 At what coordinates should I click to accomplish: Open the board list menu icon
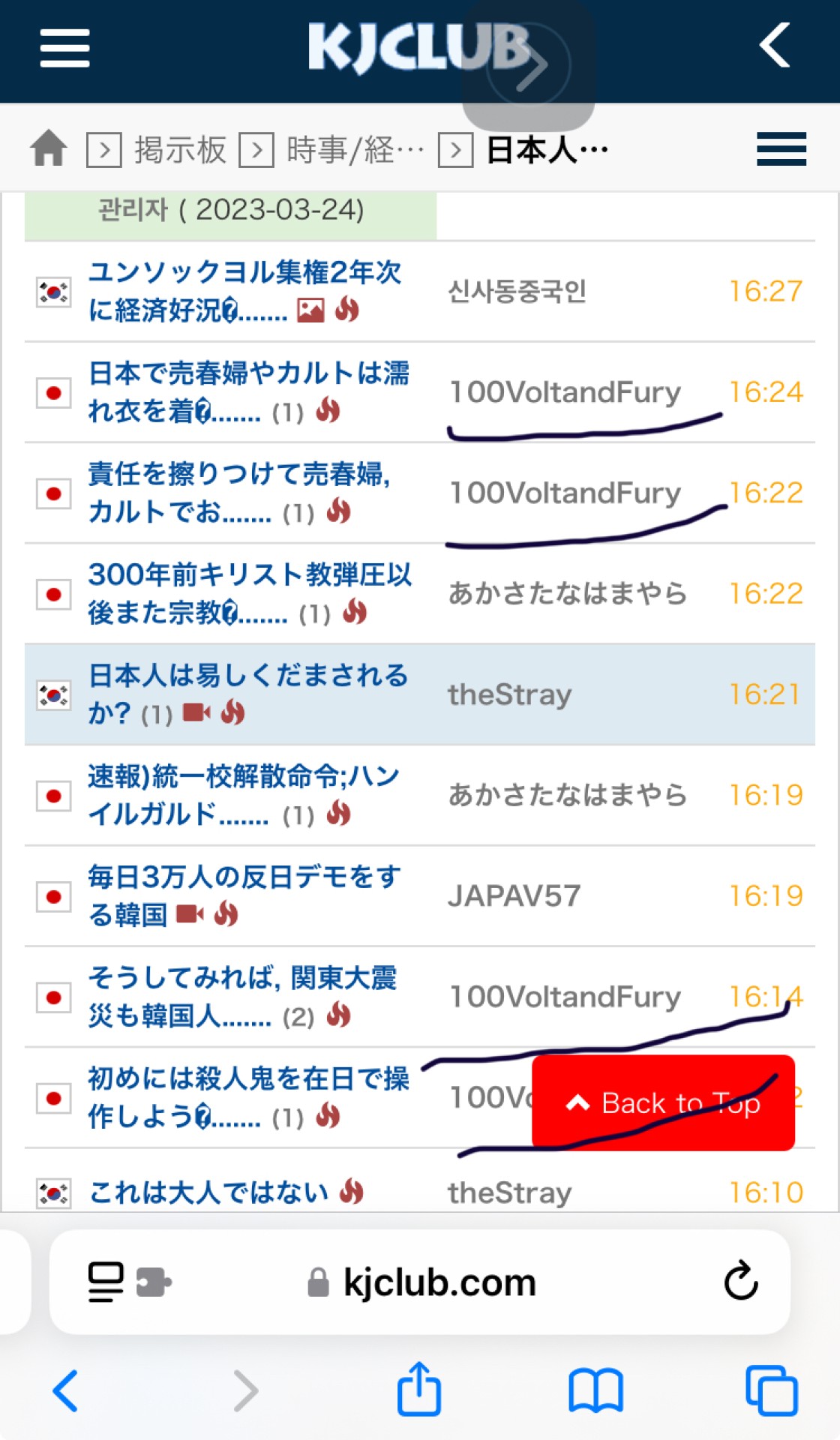[x=781, y=148]
